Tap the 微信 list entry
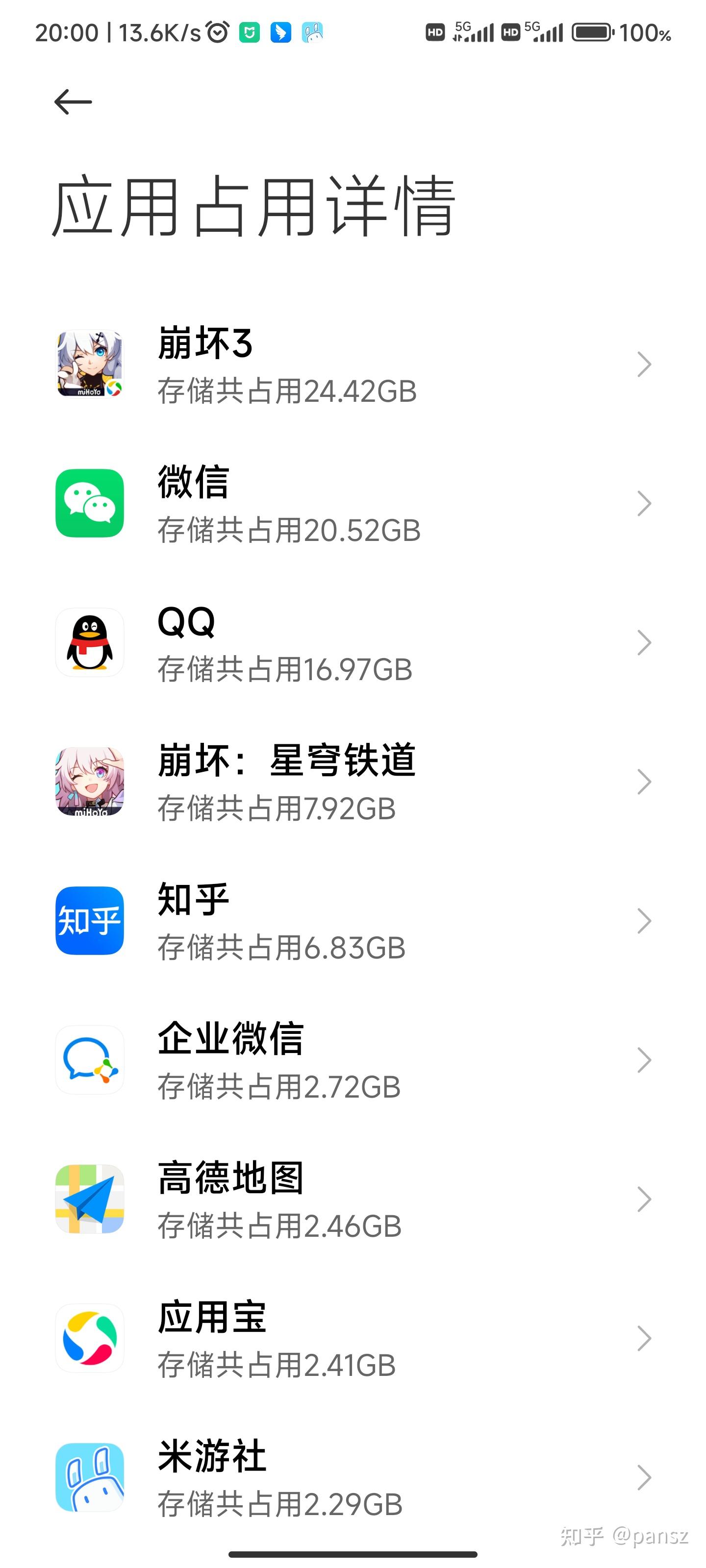Image resolution: width=706 pixels, height=1568 pixels. [x=304, y=503]
